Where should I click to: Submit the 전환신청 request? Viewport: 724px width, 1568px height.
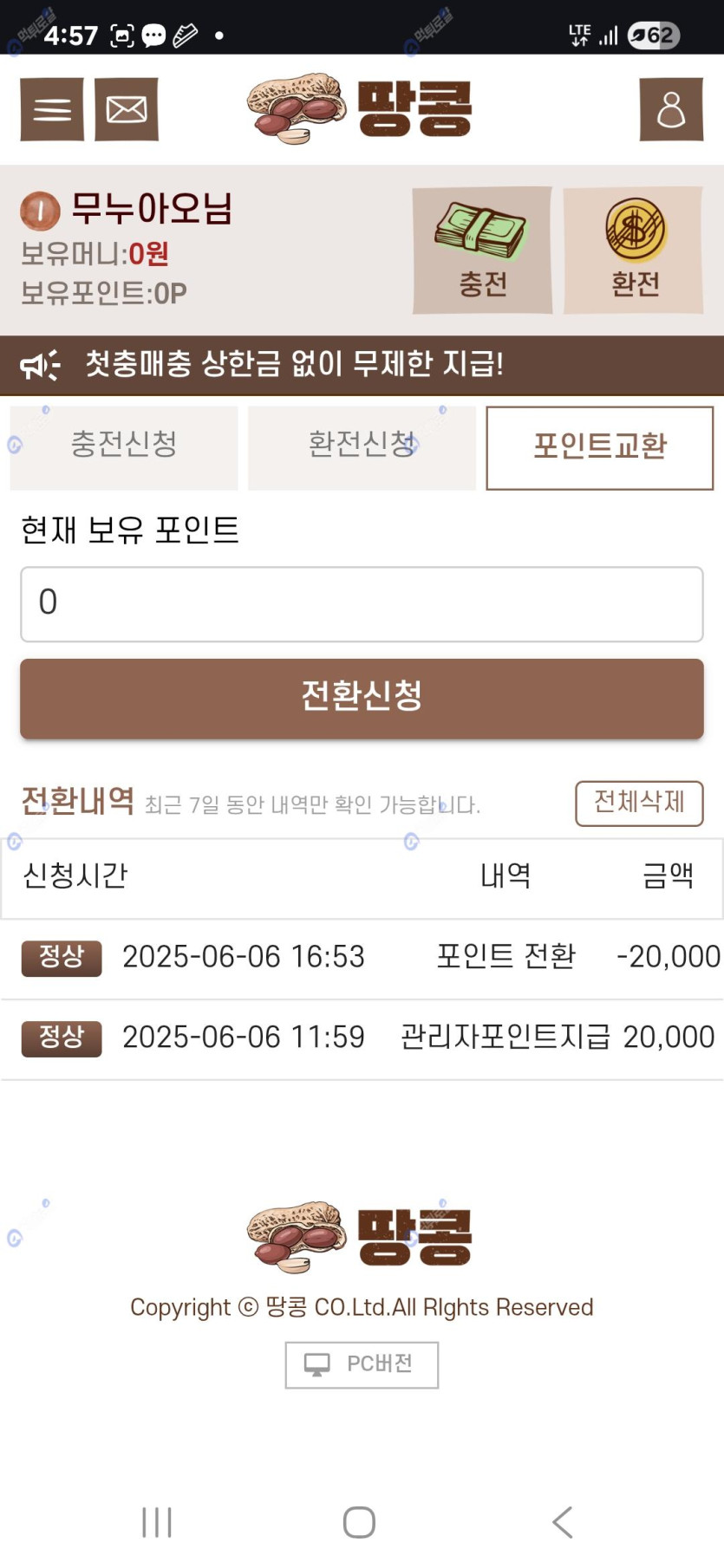362,699
